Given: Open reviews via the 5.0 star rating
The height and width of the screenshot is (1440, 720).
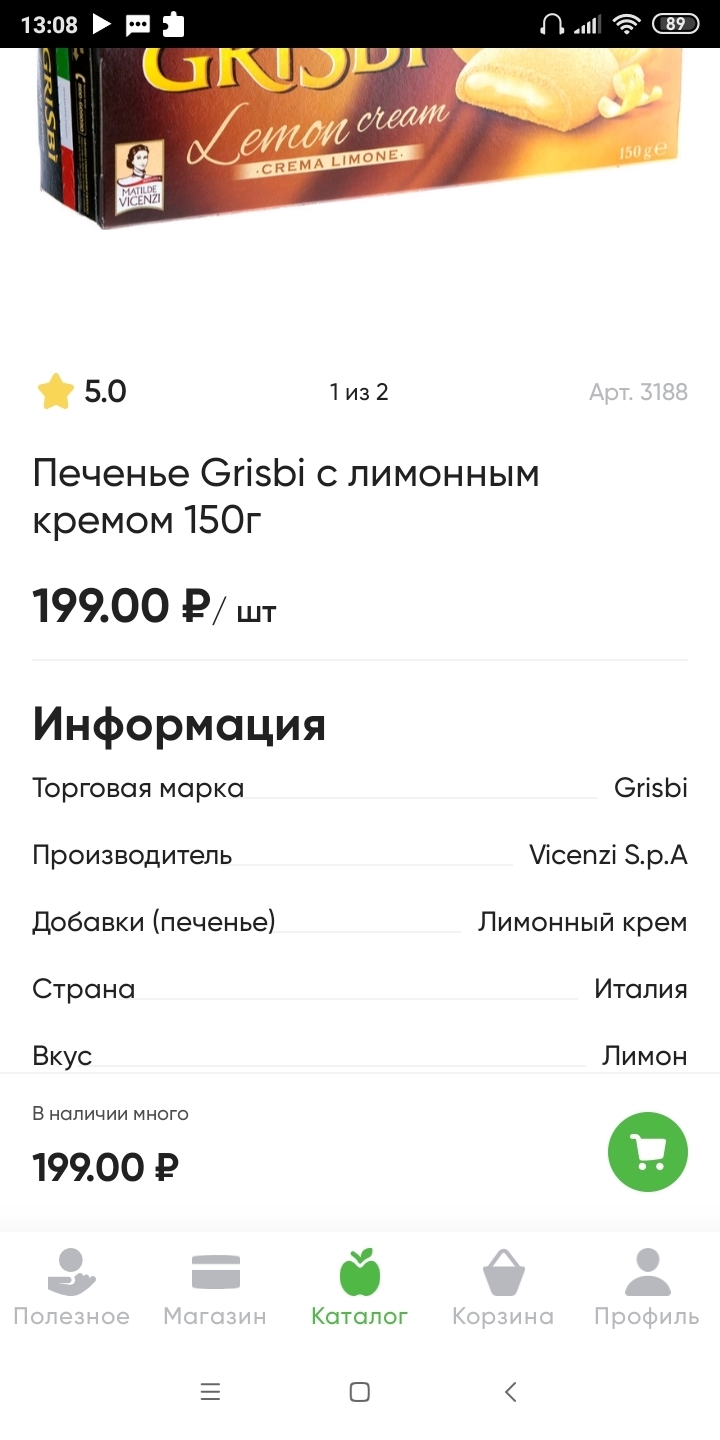Looking at the screenshot, I should [82, 392].
